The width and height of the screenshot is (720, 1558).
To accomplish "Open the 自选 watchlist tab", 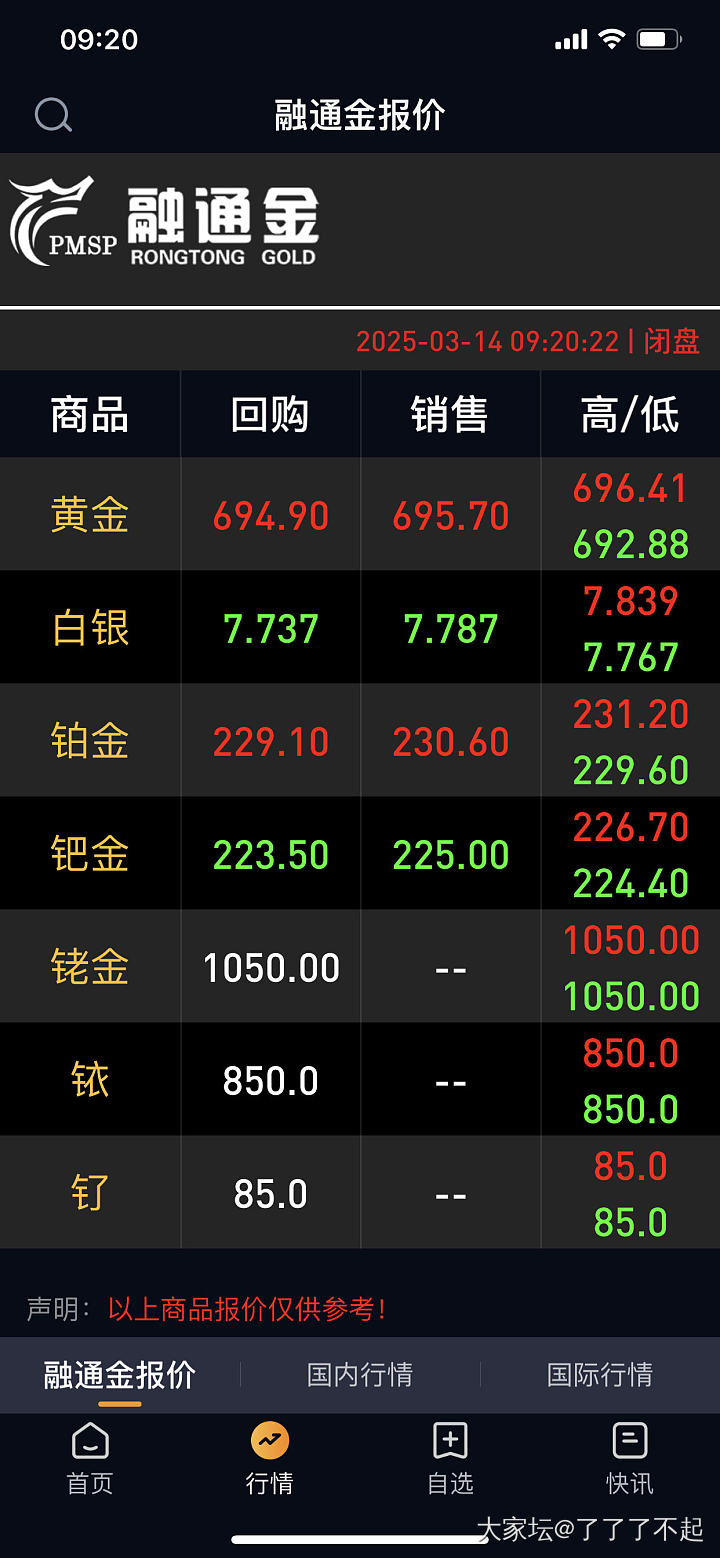I will pos(450,1458).
